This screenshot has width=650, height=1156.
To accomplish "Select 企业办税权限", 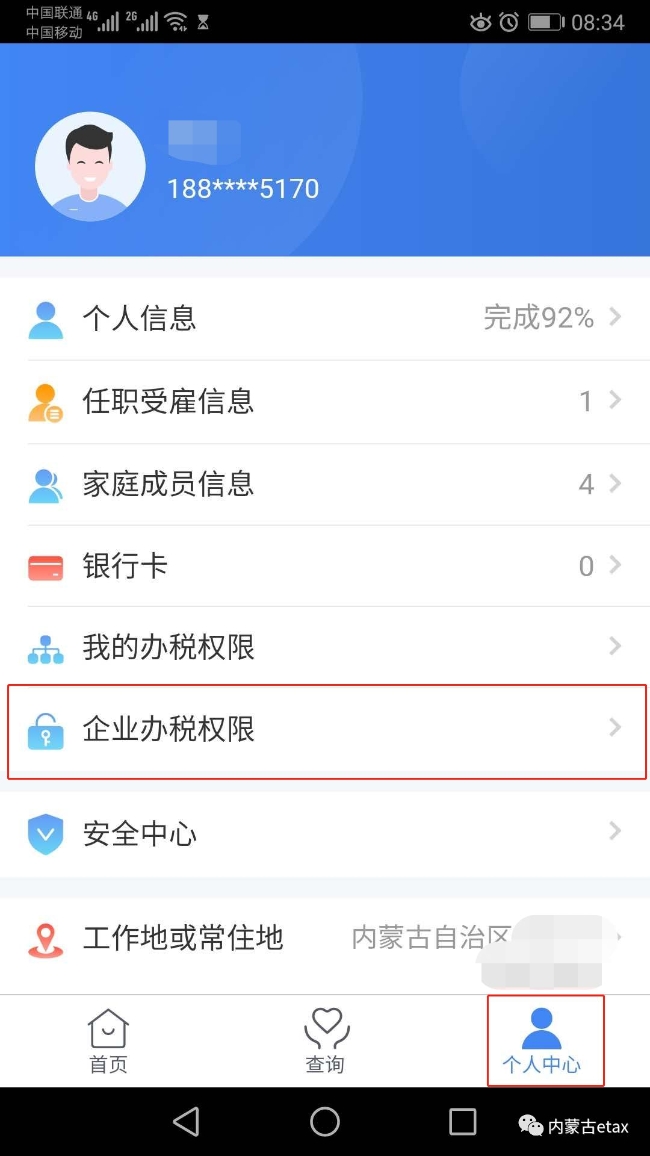I will pyautogui.click(x=324, y=729).
